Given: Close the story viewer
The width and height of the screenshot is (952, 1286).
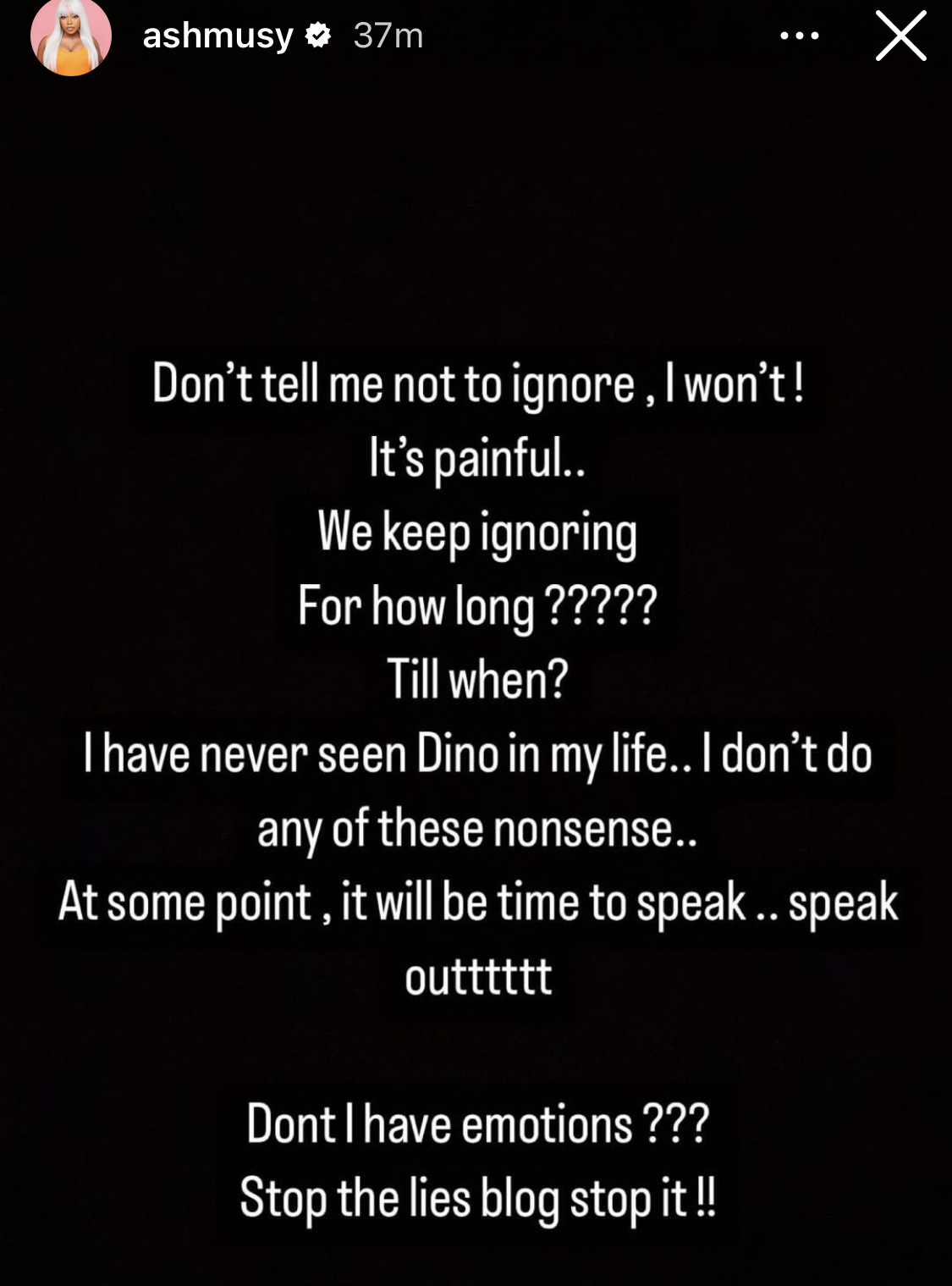Looking at the screenshot, I should (900, 36).
